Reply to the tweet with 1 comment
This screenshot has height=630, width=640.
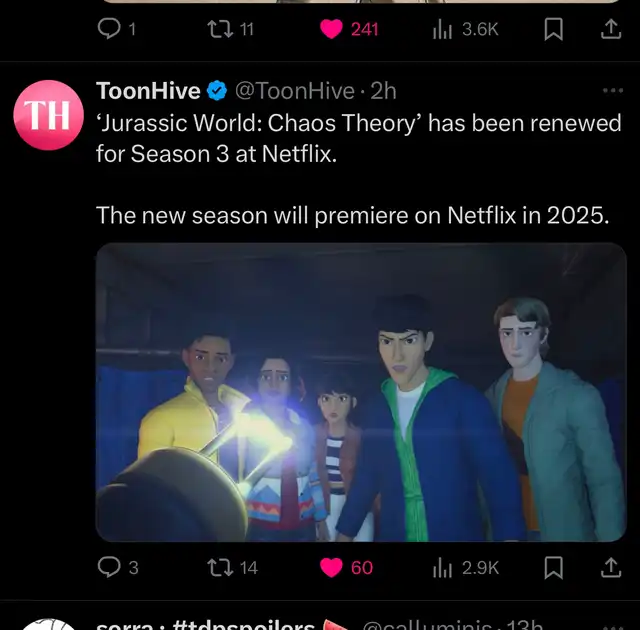(109, 30)
